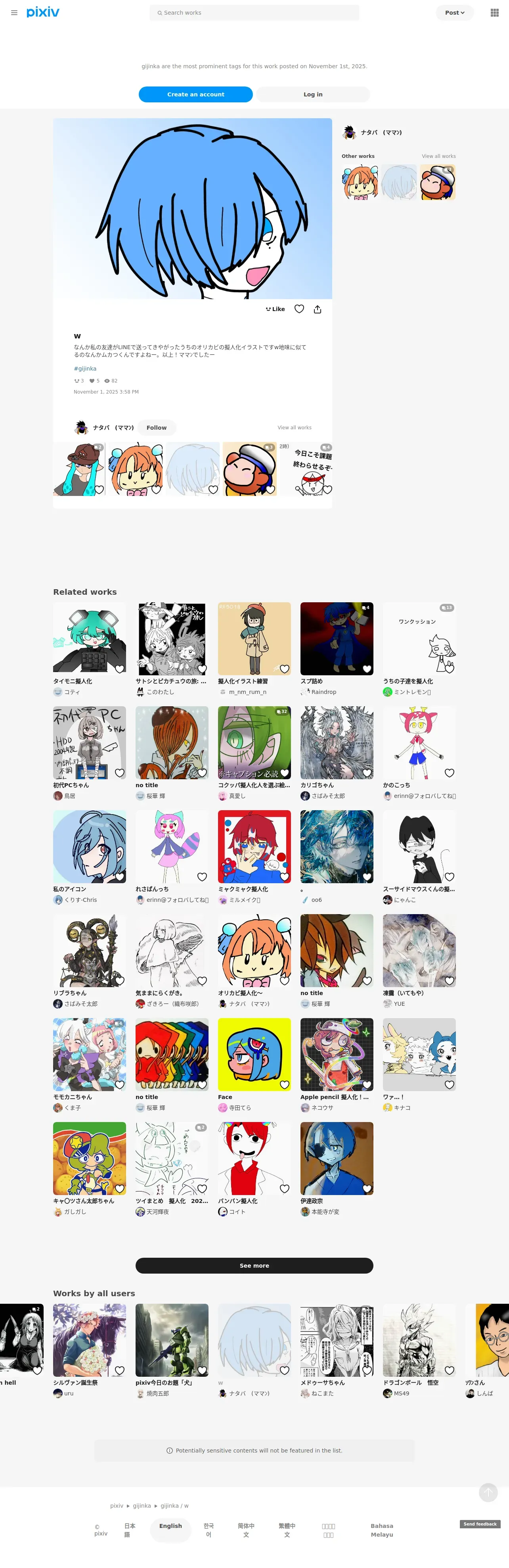The width and height of the screenshot is (509, 1568).
Task: Open the タイモニ擬人化 artwork
Action: [90, 638]
